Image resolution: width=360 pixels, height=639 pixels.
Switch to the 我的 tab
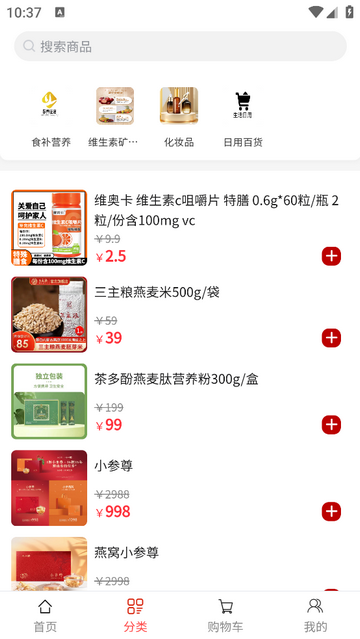tap(315, 615)
